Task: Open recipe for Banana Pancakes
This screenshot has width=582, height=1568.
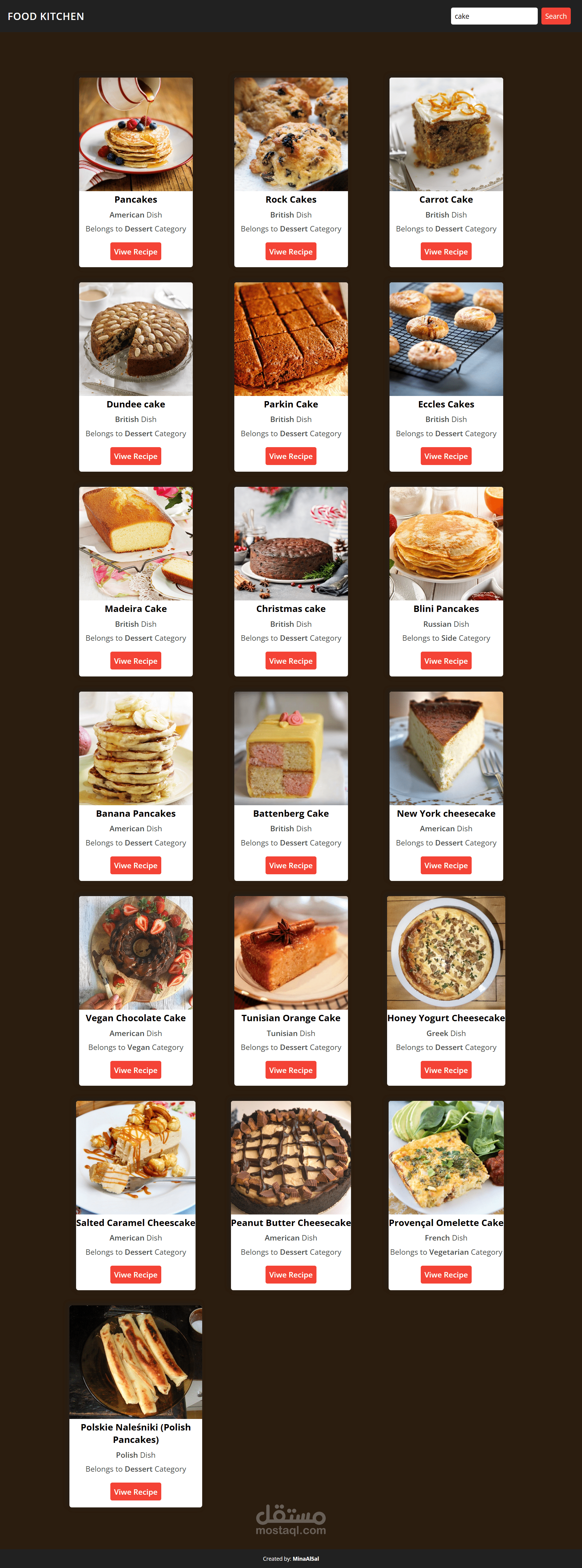Action: pos(136,865)
